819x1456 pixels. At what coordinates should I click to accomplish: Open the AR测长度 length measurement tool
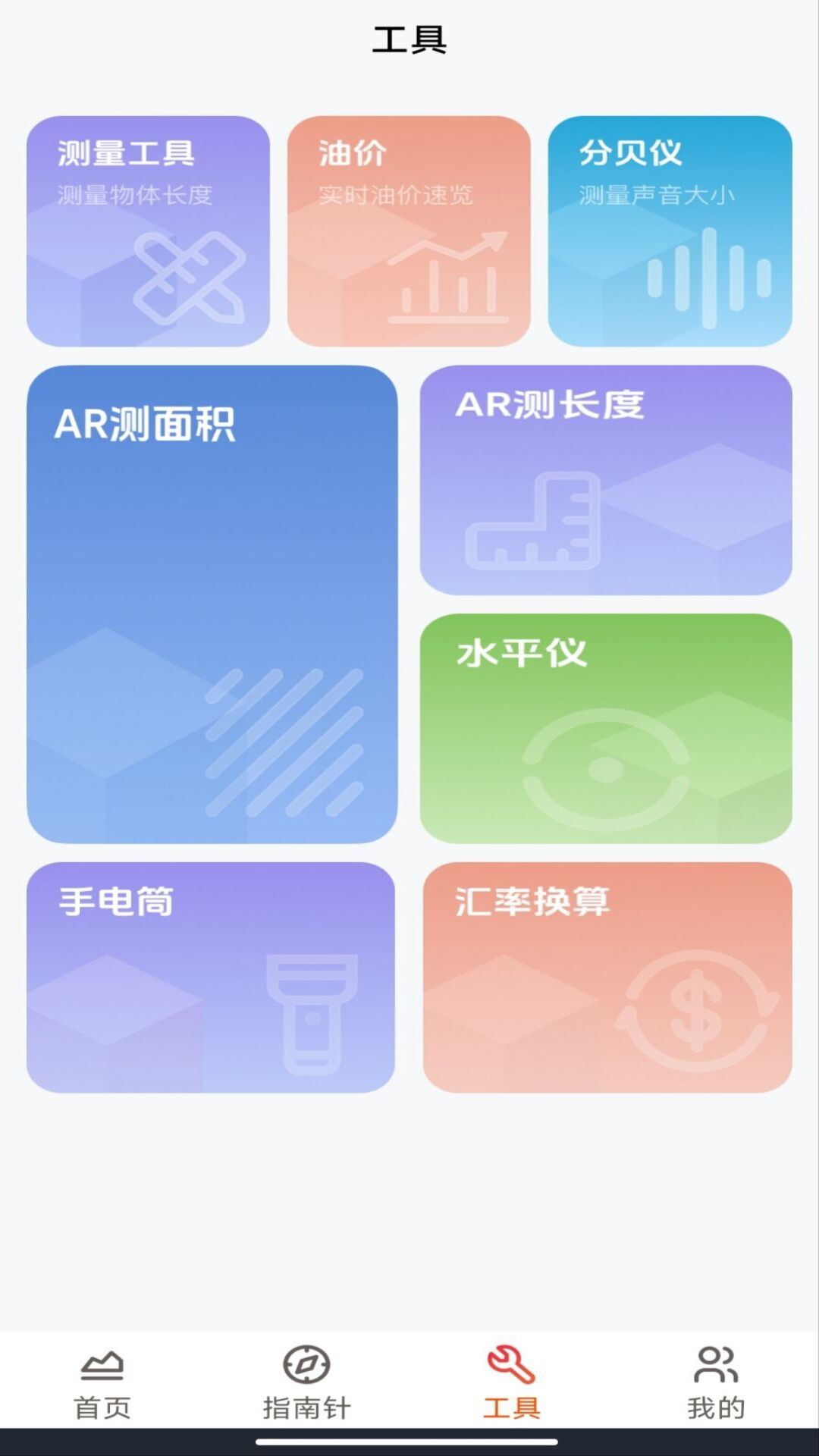(x=606, y=480)
